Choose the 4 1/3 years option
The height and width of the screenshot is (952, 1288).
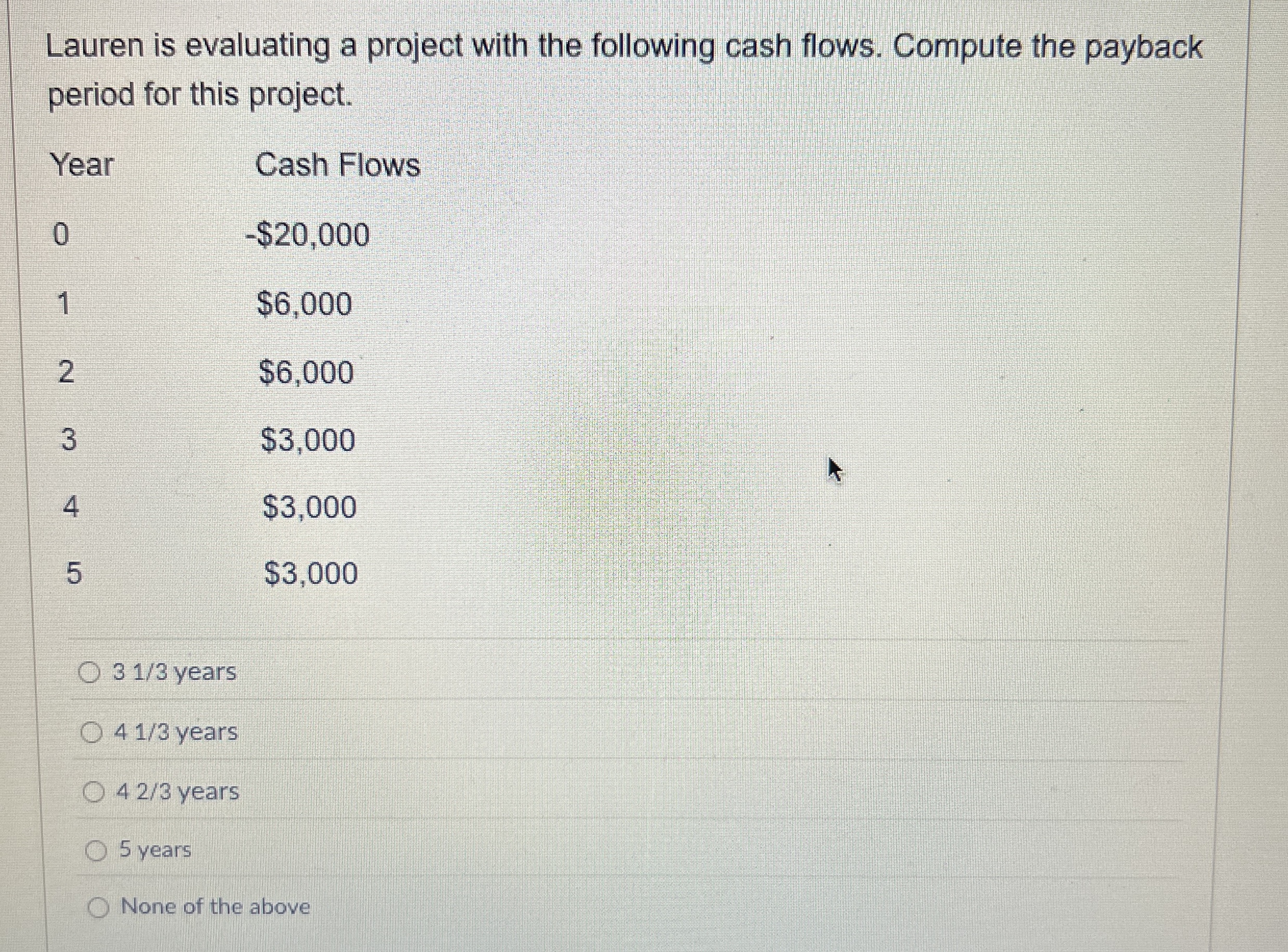[x=92, y=733]
